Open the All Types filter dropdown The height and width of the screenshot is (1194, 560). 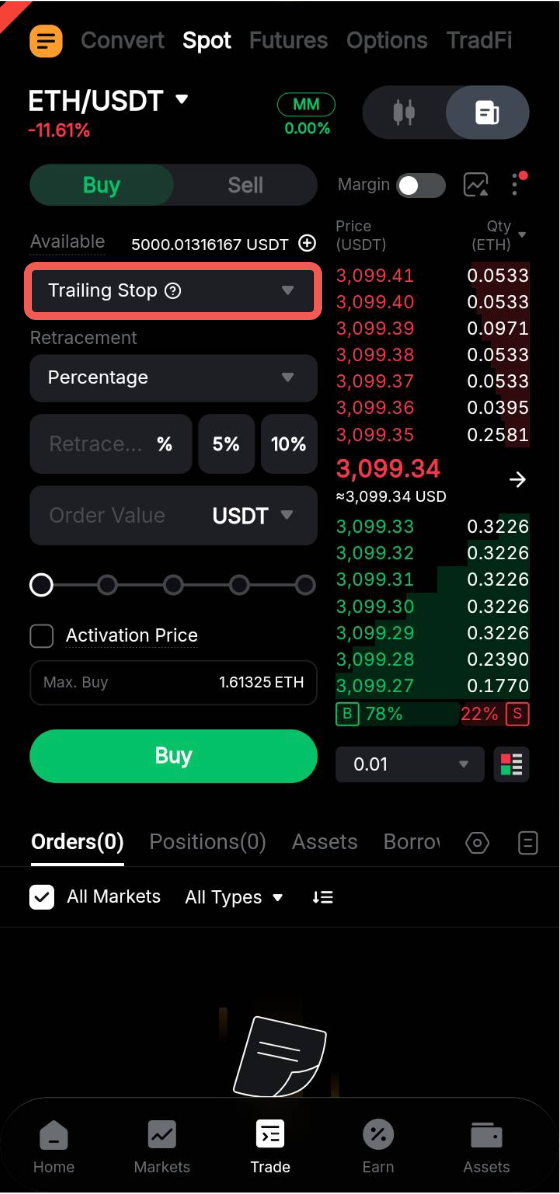[x=234, y=897]
